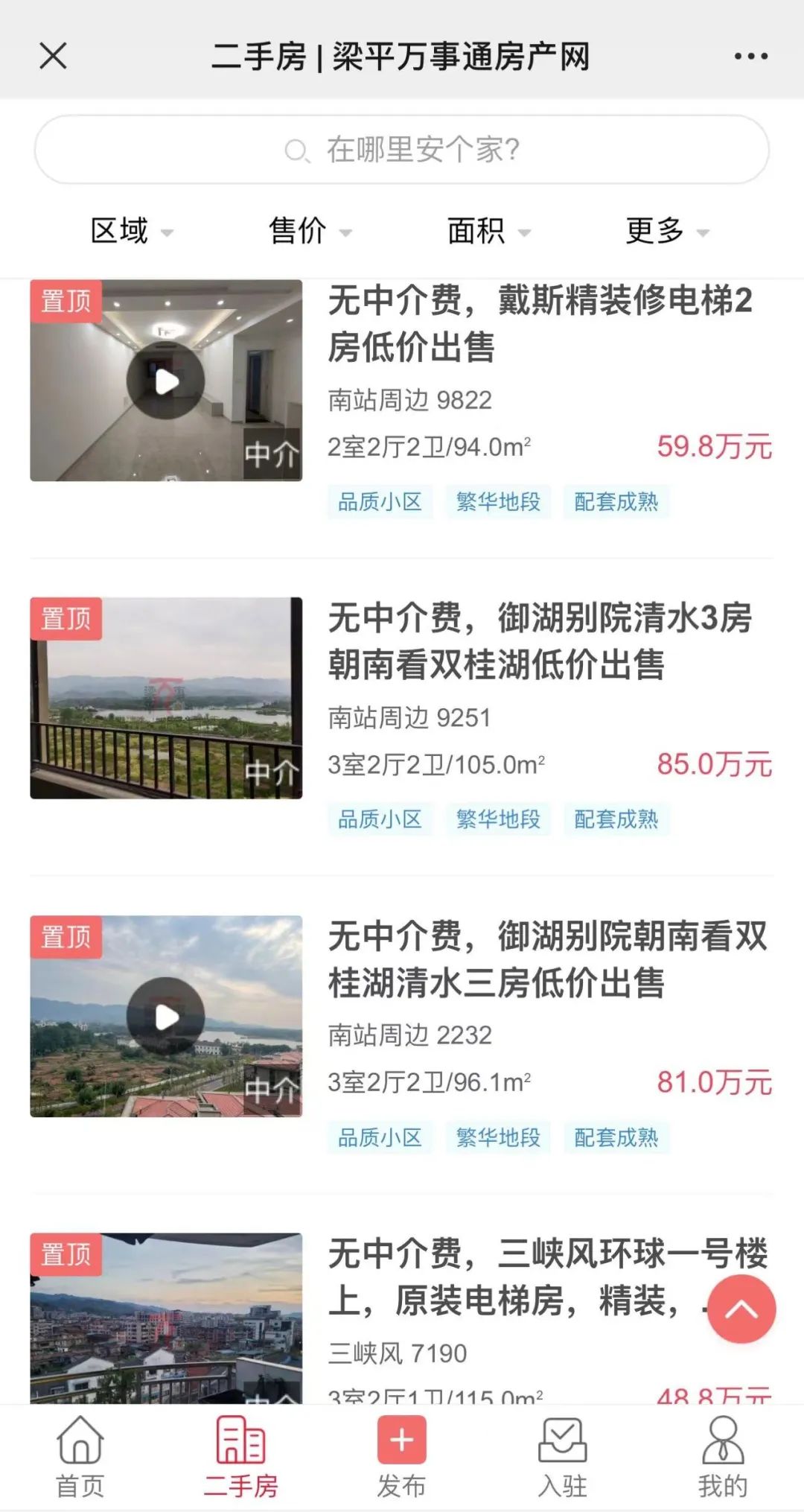Open the 御湖别院清水3房 105.0m² listing
The height and width of the screenshot is (1512, 804).
(x=402, y=717)
